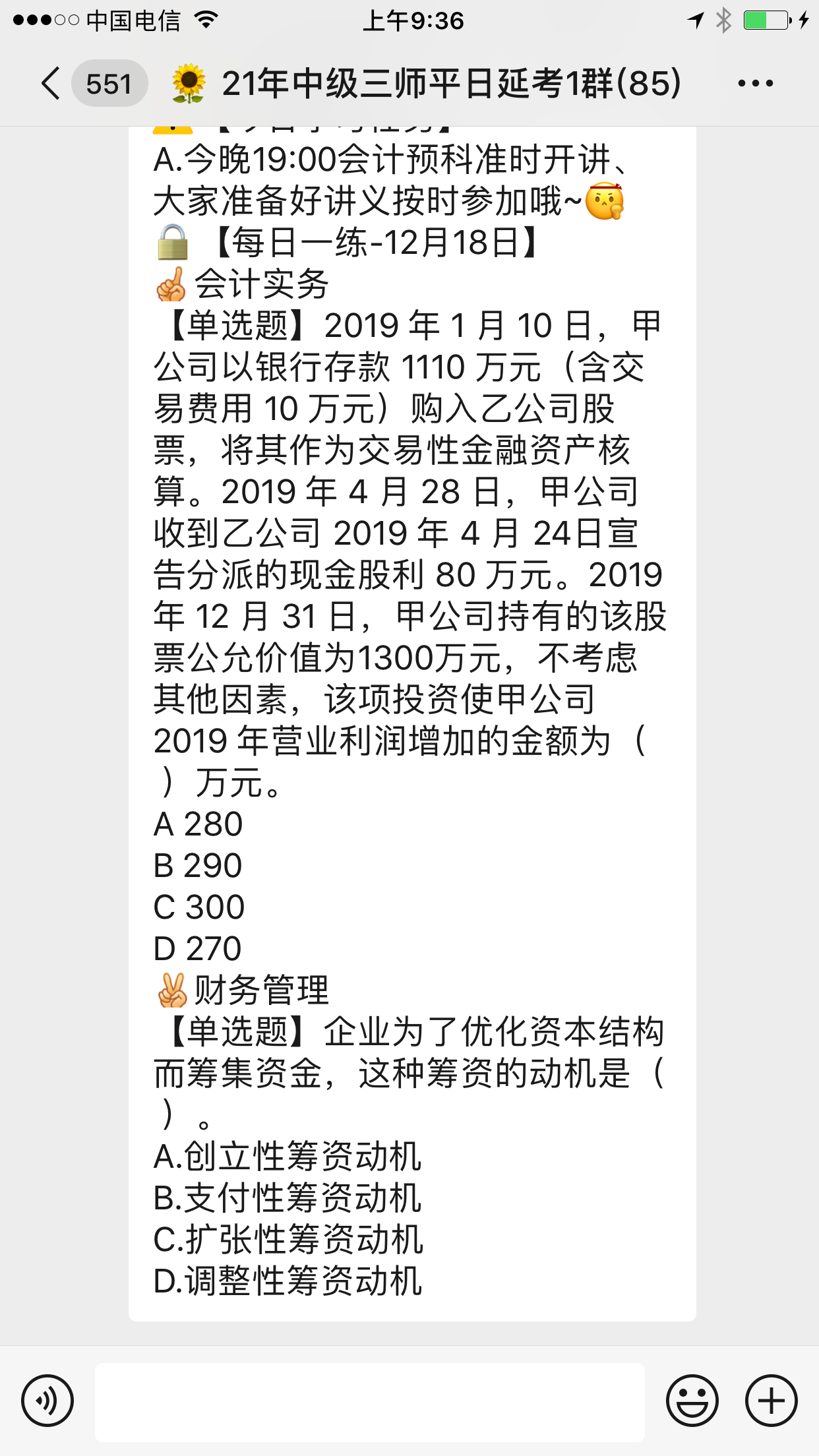Screen dimensions: 819x1456
Task: Switch to voice message input
Action: (x=47, y=1401)
